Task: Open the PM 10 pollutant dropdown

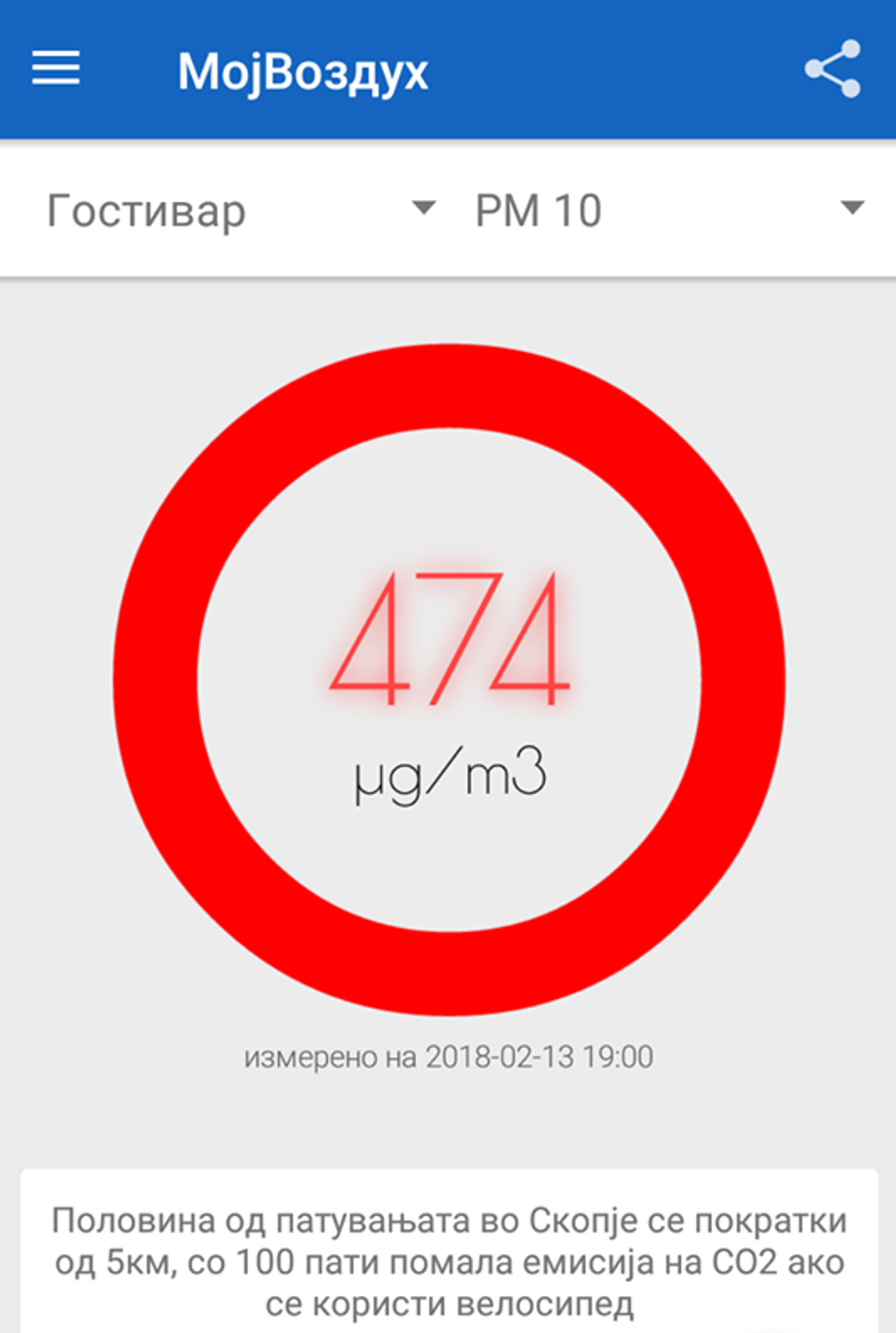Action: click(668, 210)
